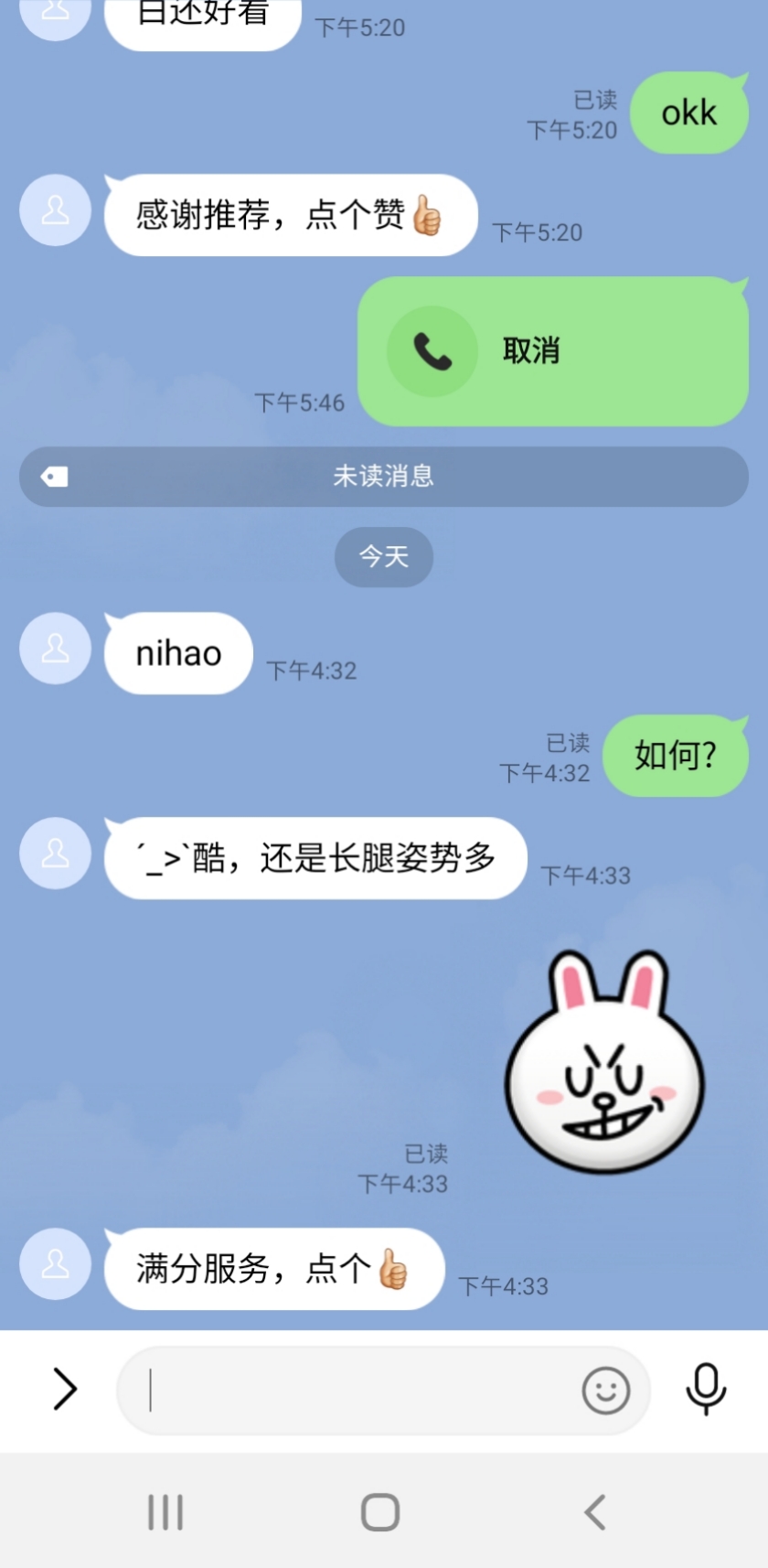The height and width of the screenshot is (1568, 768).
Task: Open the sent rabbit sticker
Action: [x=604, y=1063]
